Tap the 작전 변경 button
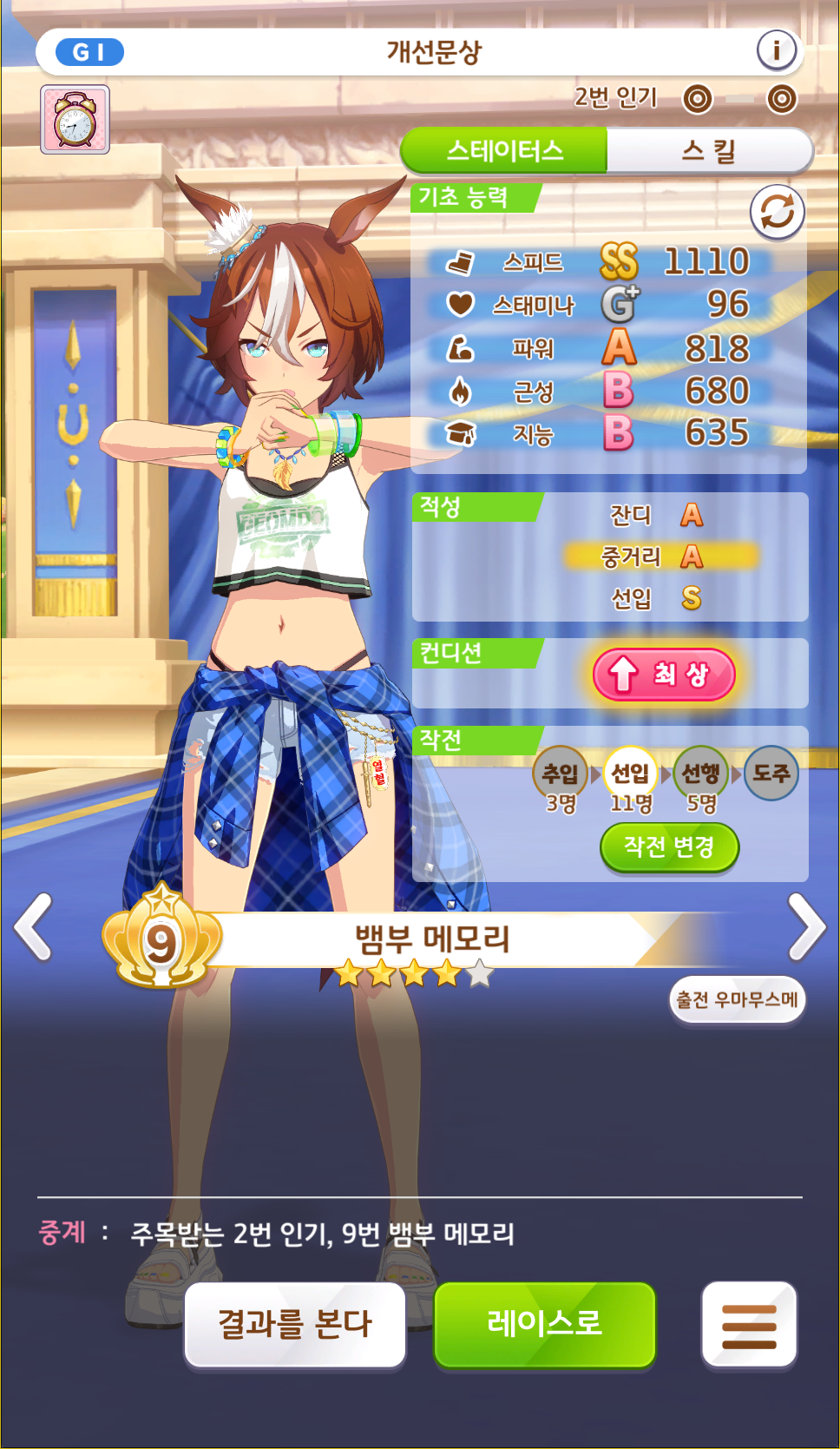 (x=669, y=846)
